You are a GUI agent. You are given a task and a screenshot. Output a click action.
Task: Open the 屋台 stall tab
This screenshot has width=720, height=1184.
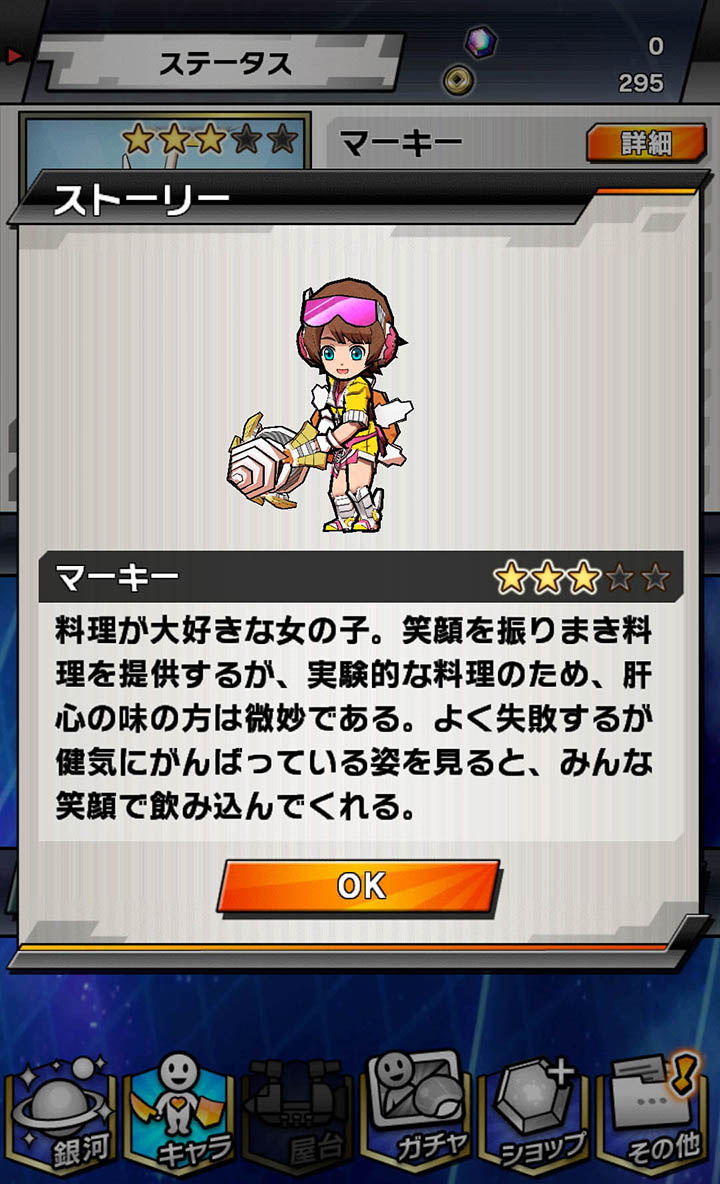click(x=298, y=1120)
